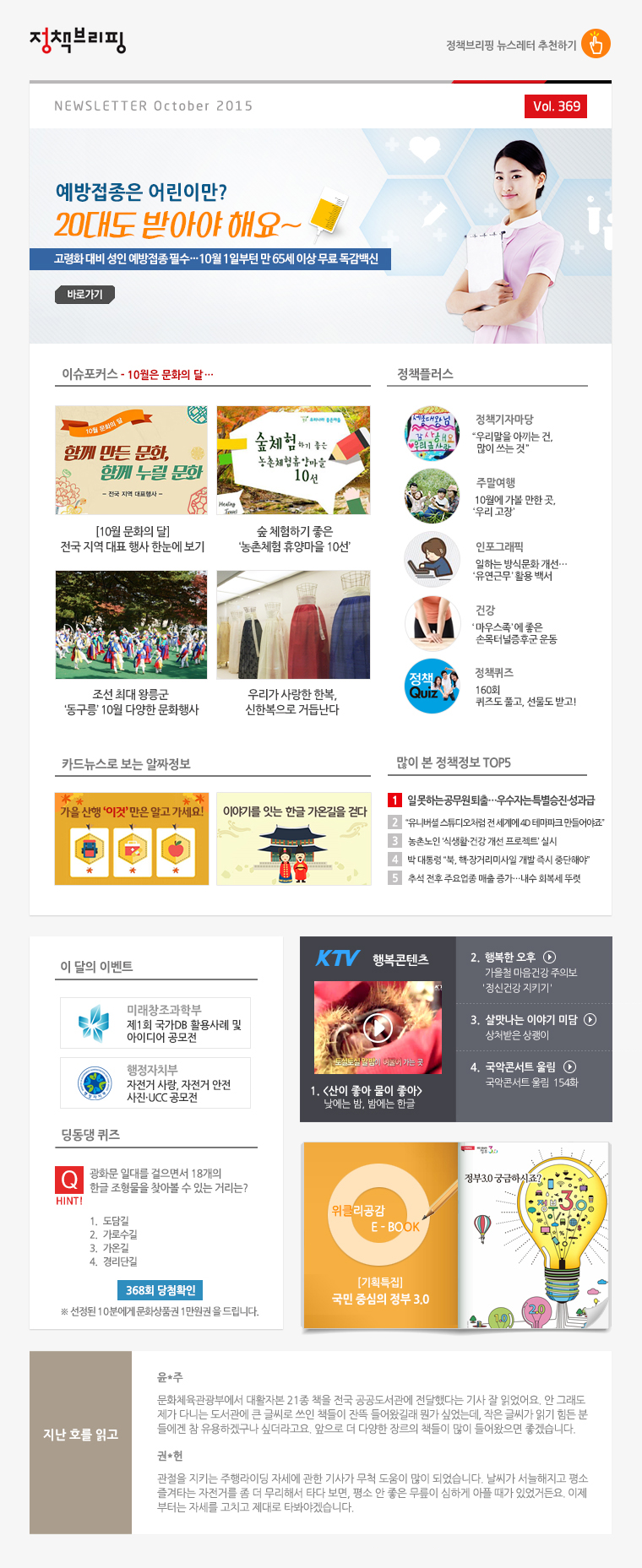The image size is (642, 1568).
Task: Tap the 뉴스레터 추천하기 hand icon
Action: [x=596, y=44]
